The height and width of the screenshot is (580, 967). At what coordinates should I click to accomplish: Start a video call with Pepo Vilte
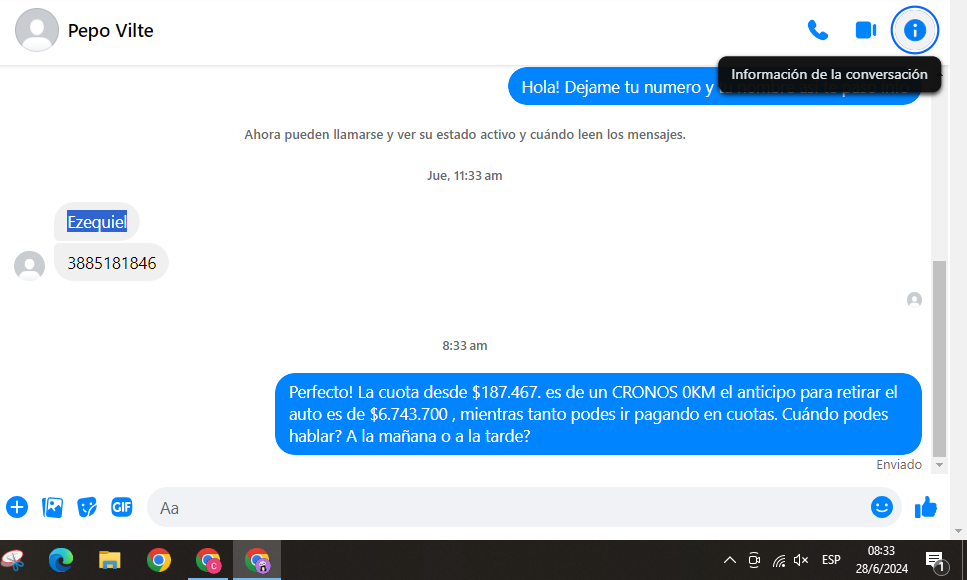866,30
